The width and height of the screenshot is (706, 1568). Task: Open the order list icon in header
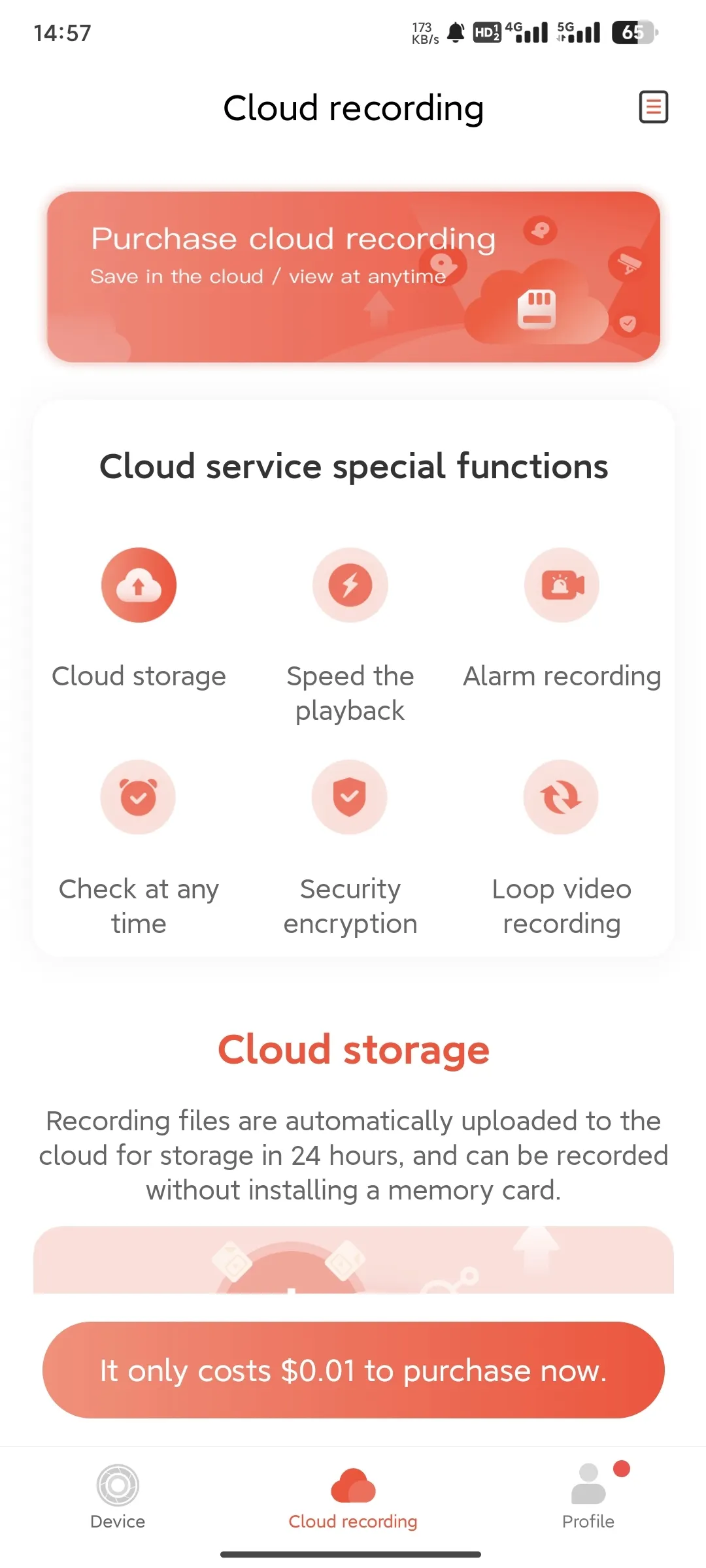(653, 107)
